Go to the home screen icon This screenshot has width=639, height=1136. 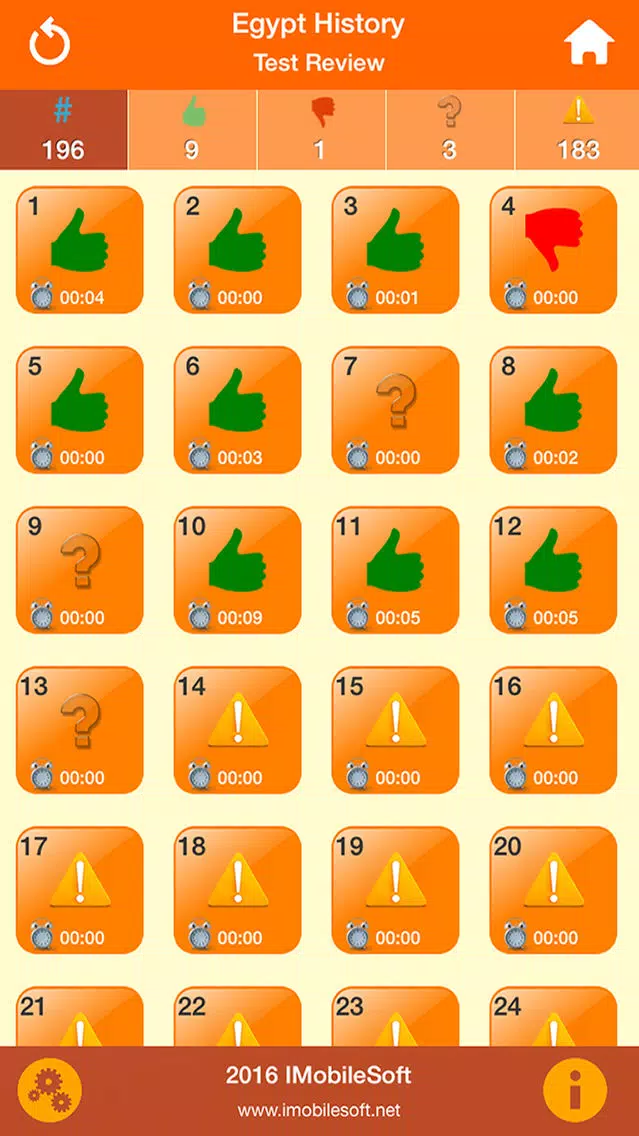tap(589, 42)
